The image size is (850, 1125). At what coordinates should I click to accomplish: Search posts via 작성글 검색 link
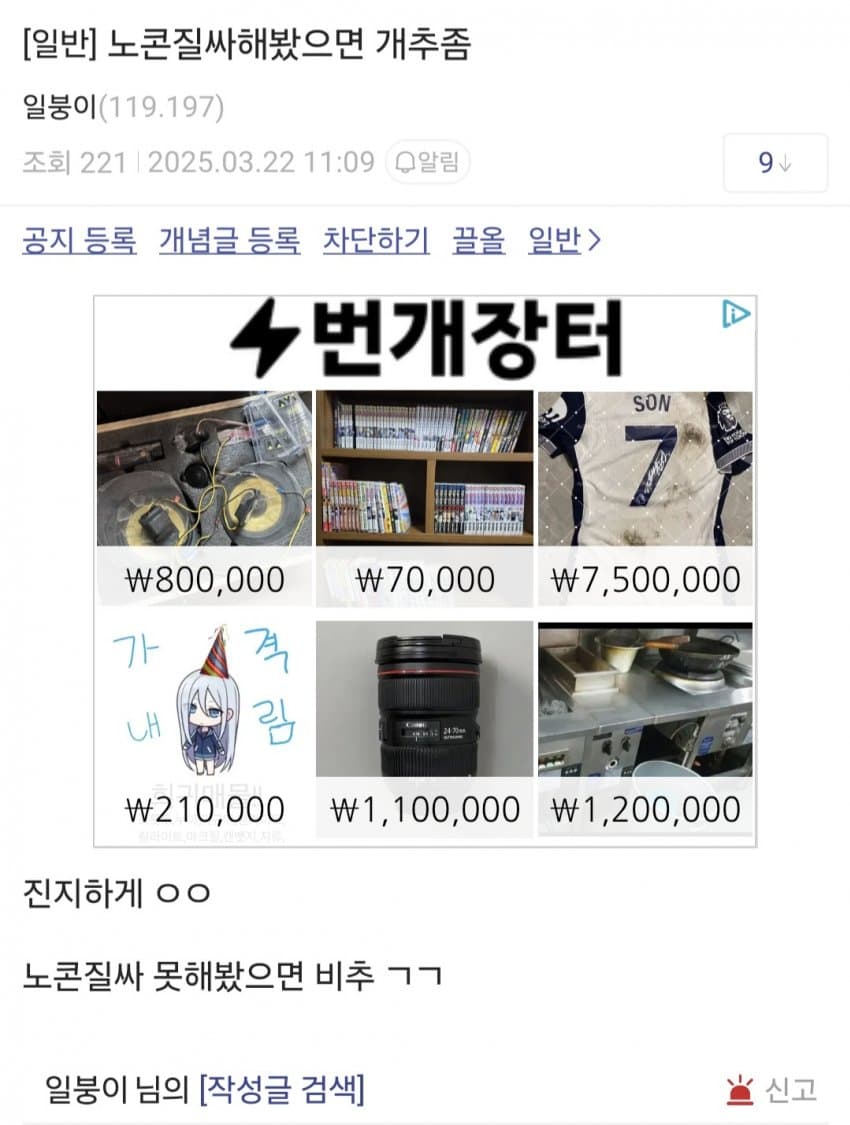(282, 1089)
